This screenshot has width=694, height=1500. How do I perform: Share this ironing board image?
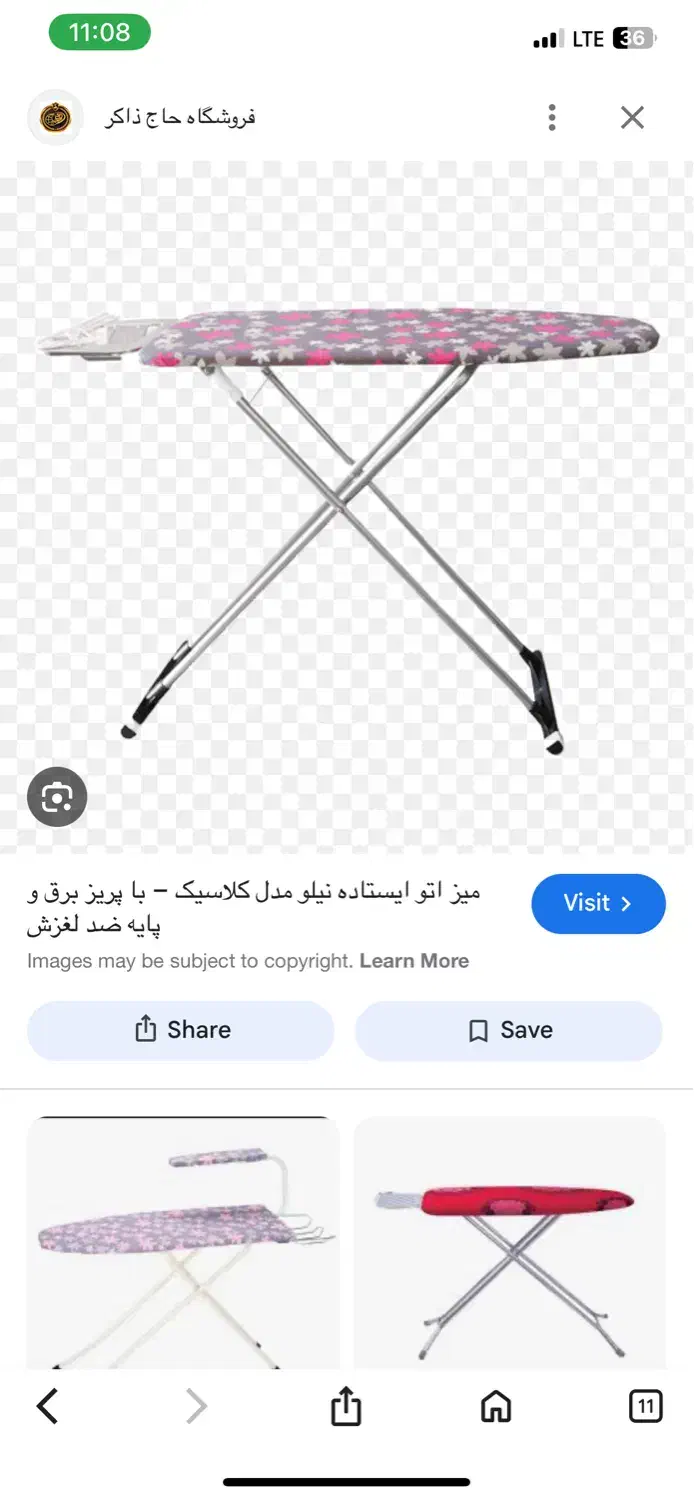click(181, 1030)
